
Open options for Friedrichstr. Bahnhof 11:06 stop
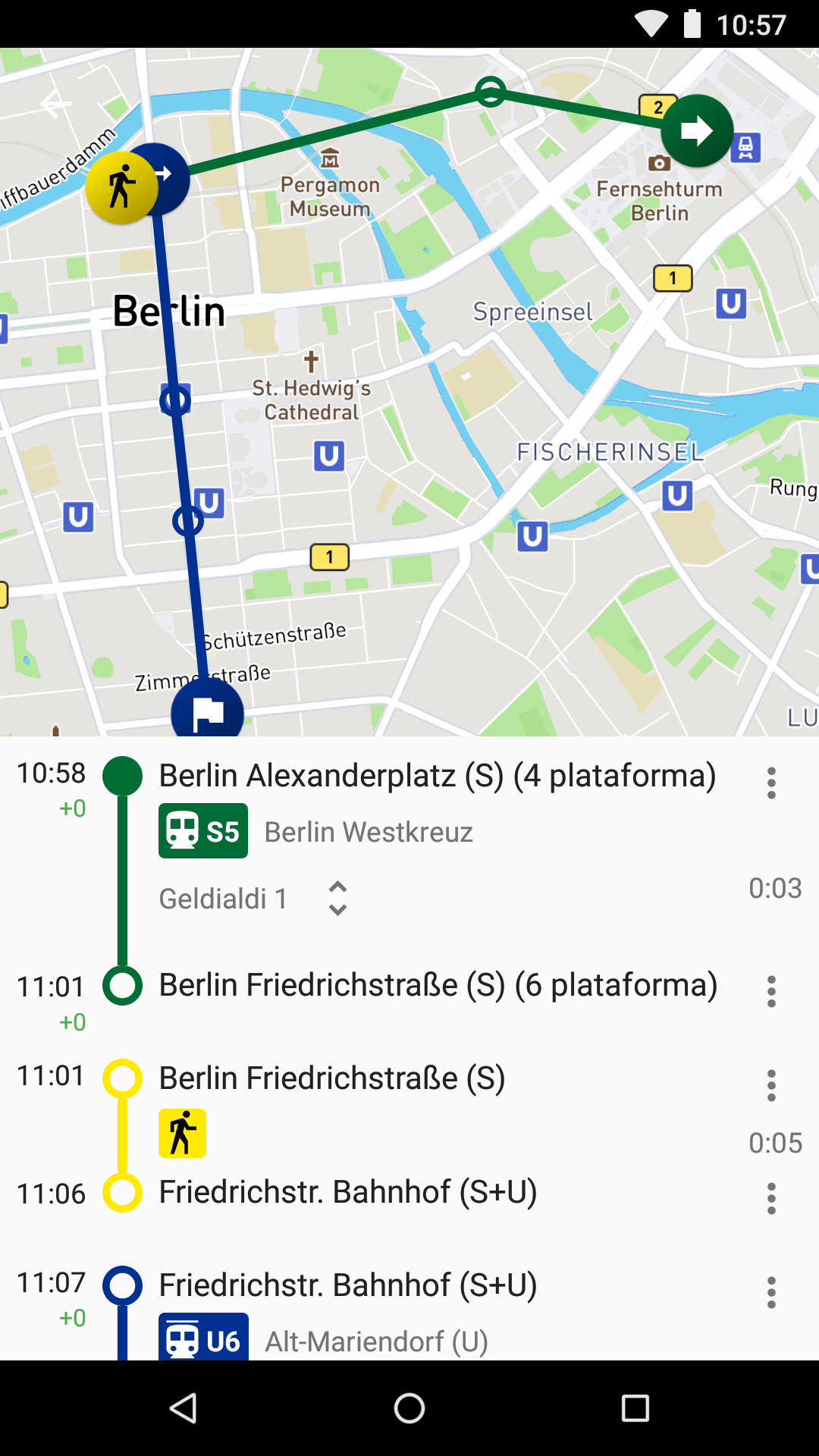(771, 1198)
